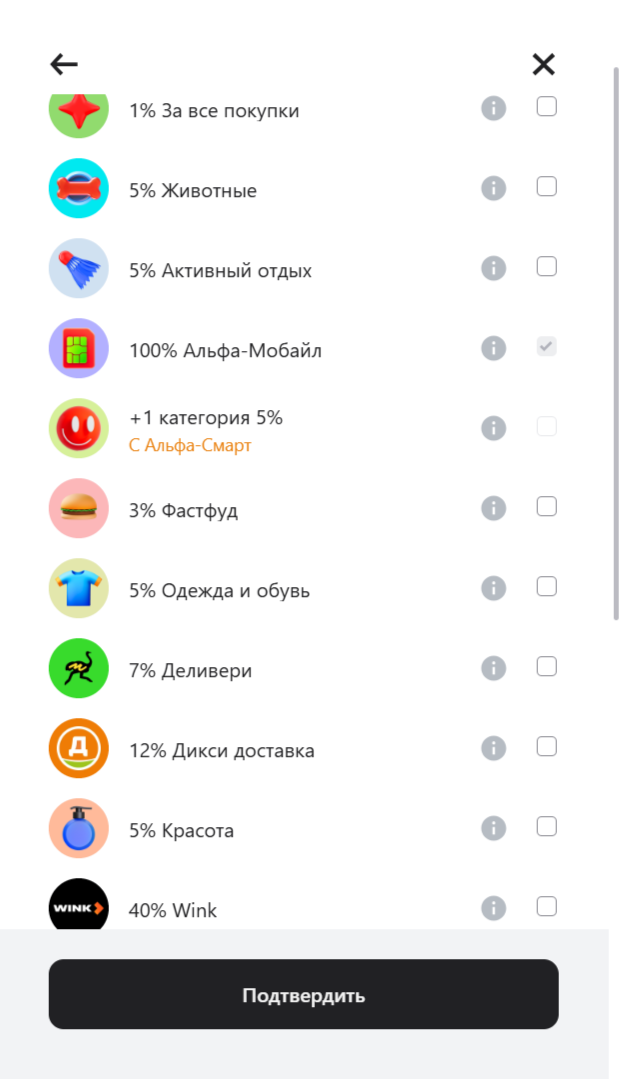Choose 5% Одежда и обувь checkbox
Screen dimensions: 623x1079
pyautogui.click(x=547, y=586)
